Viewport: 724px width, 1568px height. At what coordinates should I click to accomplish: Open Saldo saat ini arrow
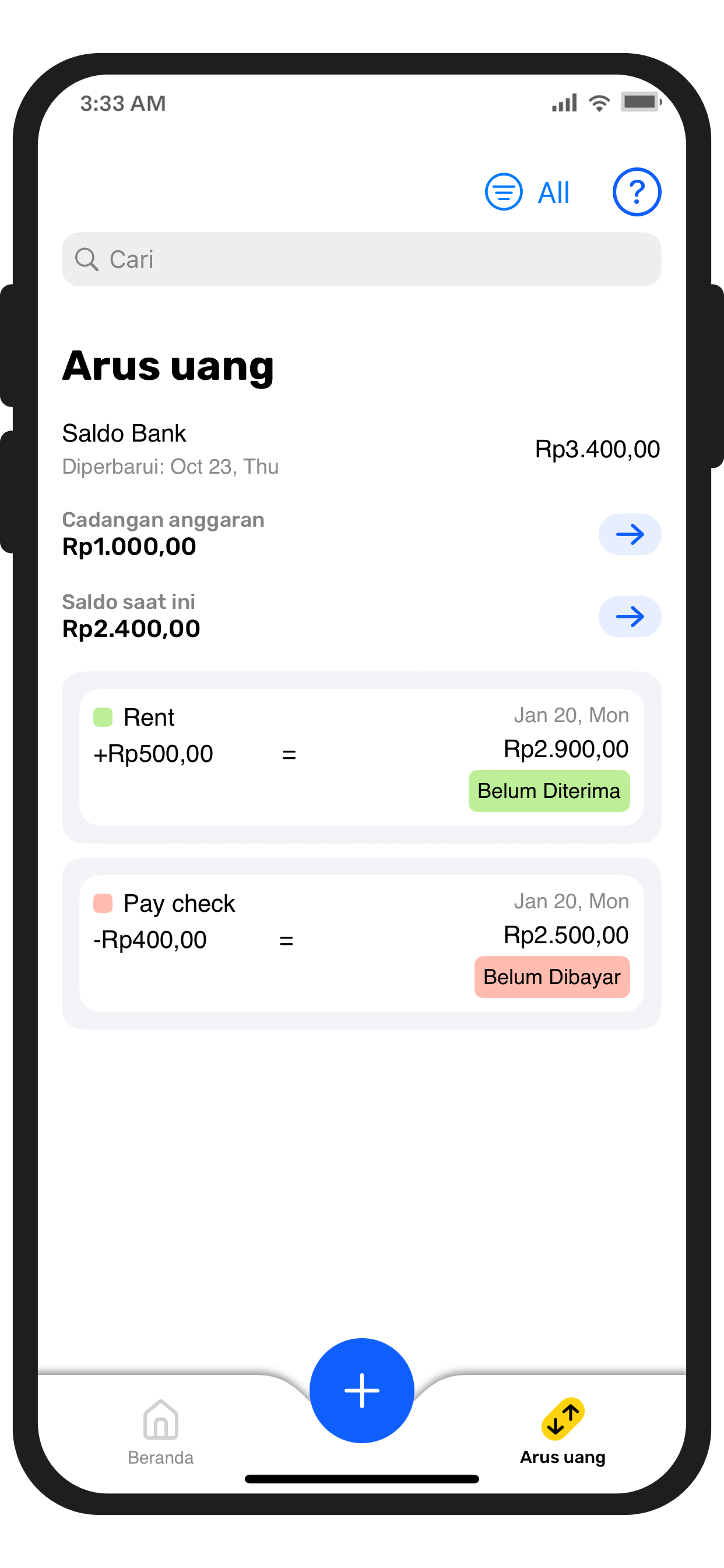(x=629, y=617)
